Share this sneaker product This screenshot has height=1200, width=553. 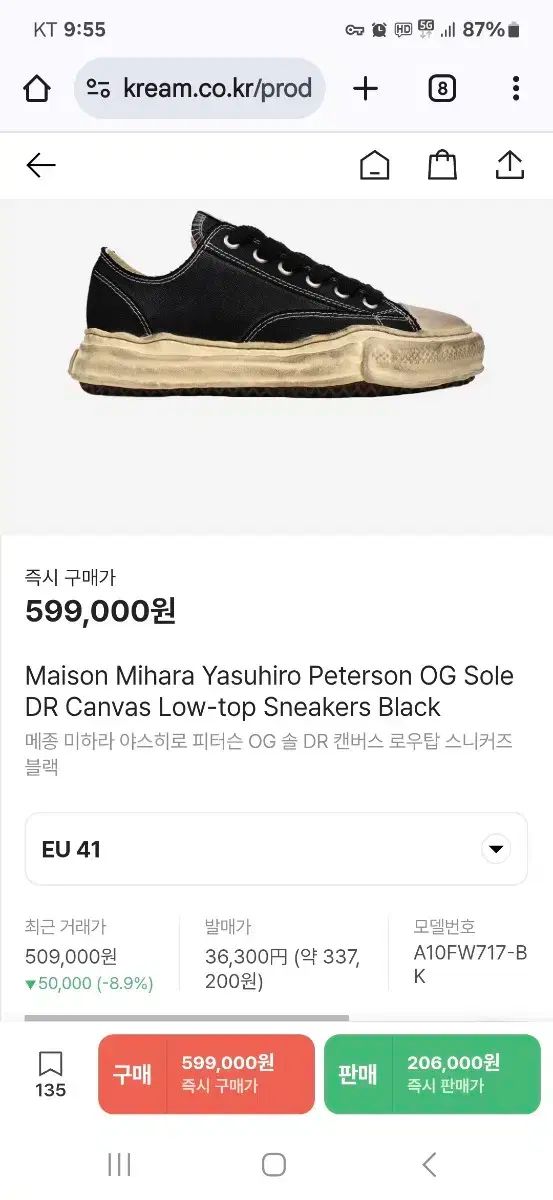pyautogui.click(x=510, y=165)
